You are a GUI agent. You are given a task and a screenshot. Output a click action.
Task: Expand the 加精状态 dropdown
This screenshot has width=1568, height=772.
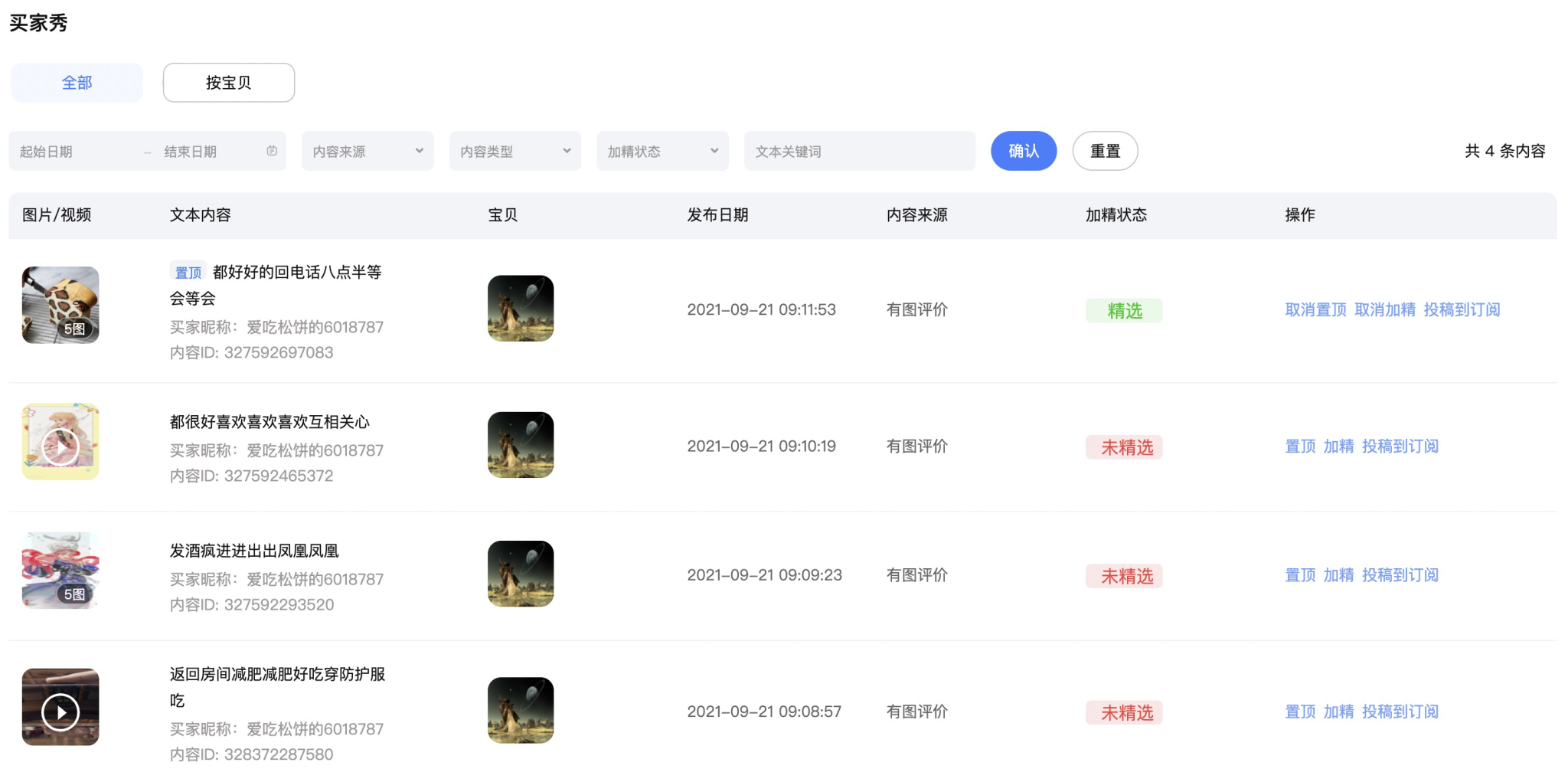pos(662,152)
